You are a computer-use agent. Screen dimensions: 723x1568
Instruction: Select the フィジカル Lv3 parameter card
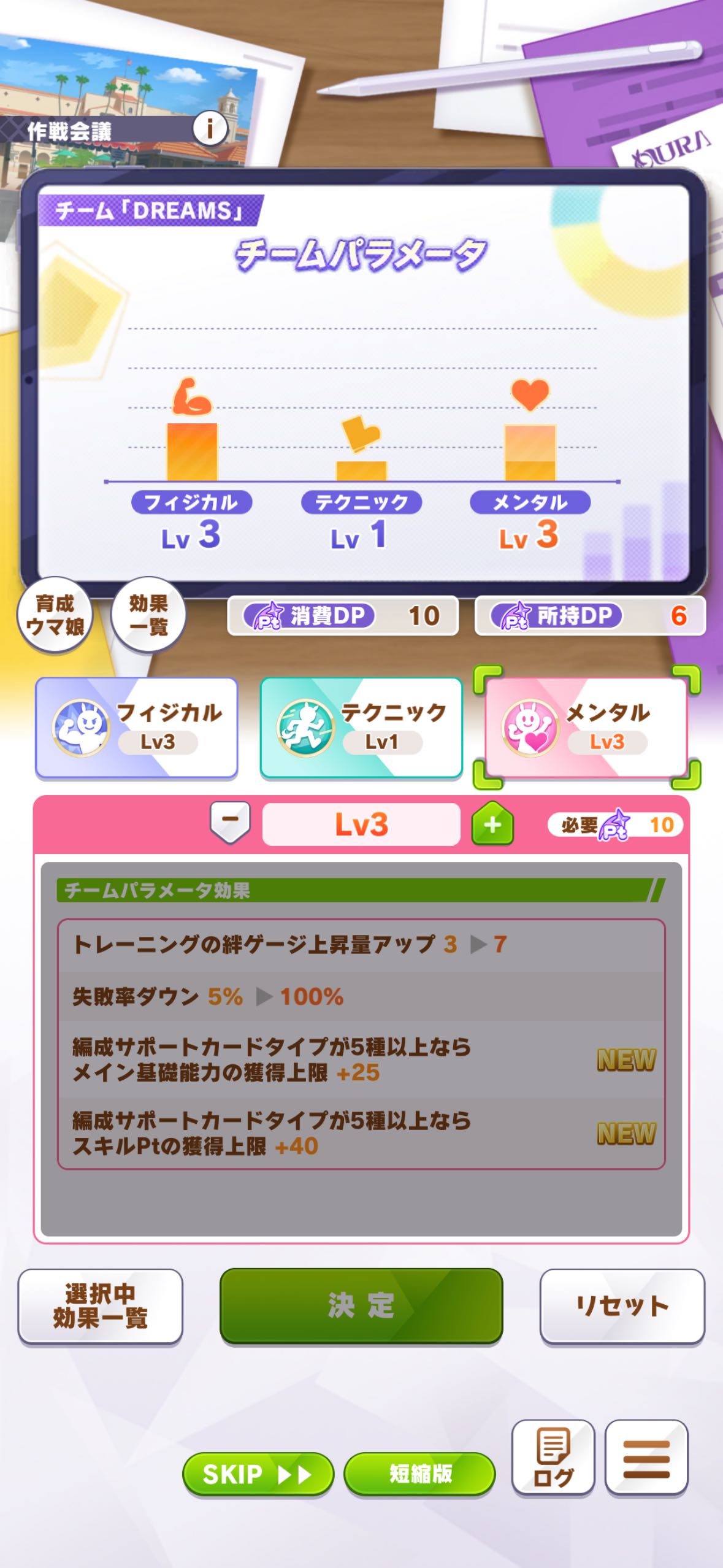point(136,728)
